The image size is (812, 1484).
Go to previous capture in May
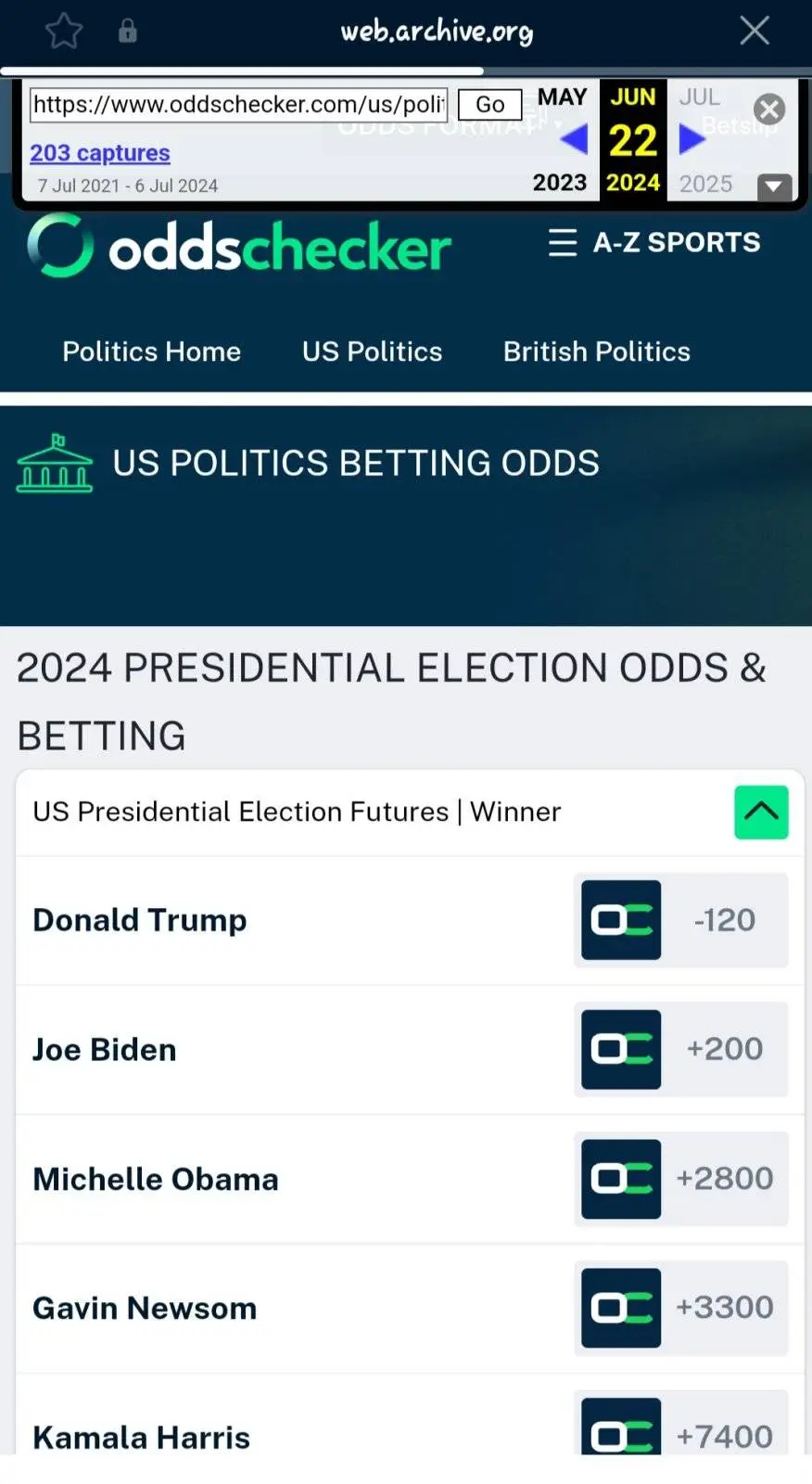click(574, 140)
